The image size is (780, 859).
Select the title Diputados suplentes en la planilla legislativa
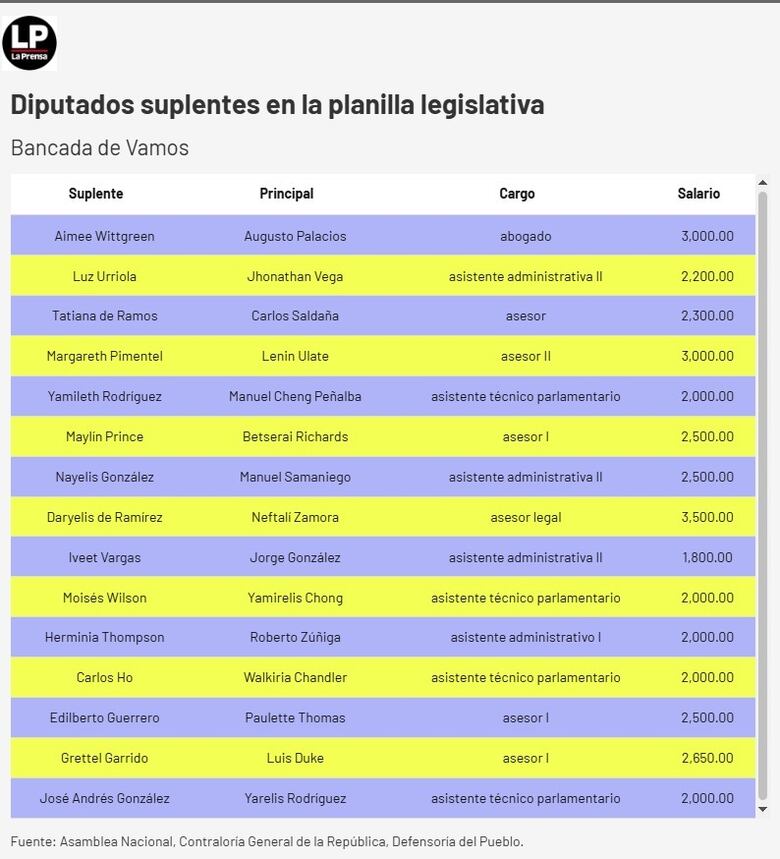click(277, 103)
